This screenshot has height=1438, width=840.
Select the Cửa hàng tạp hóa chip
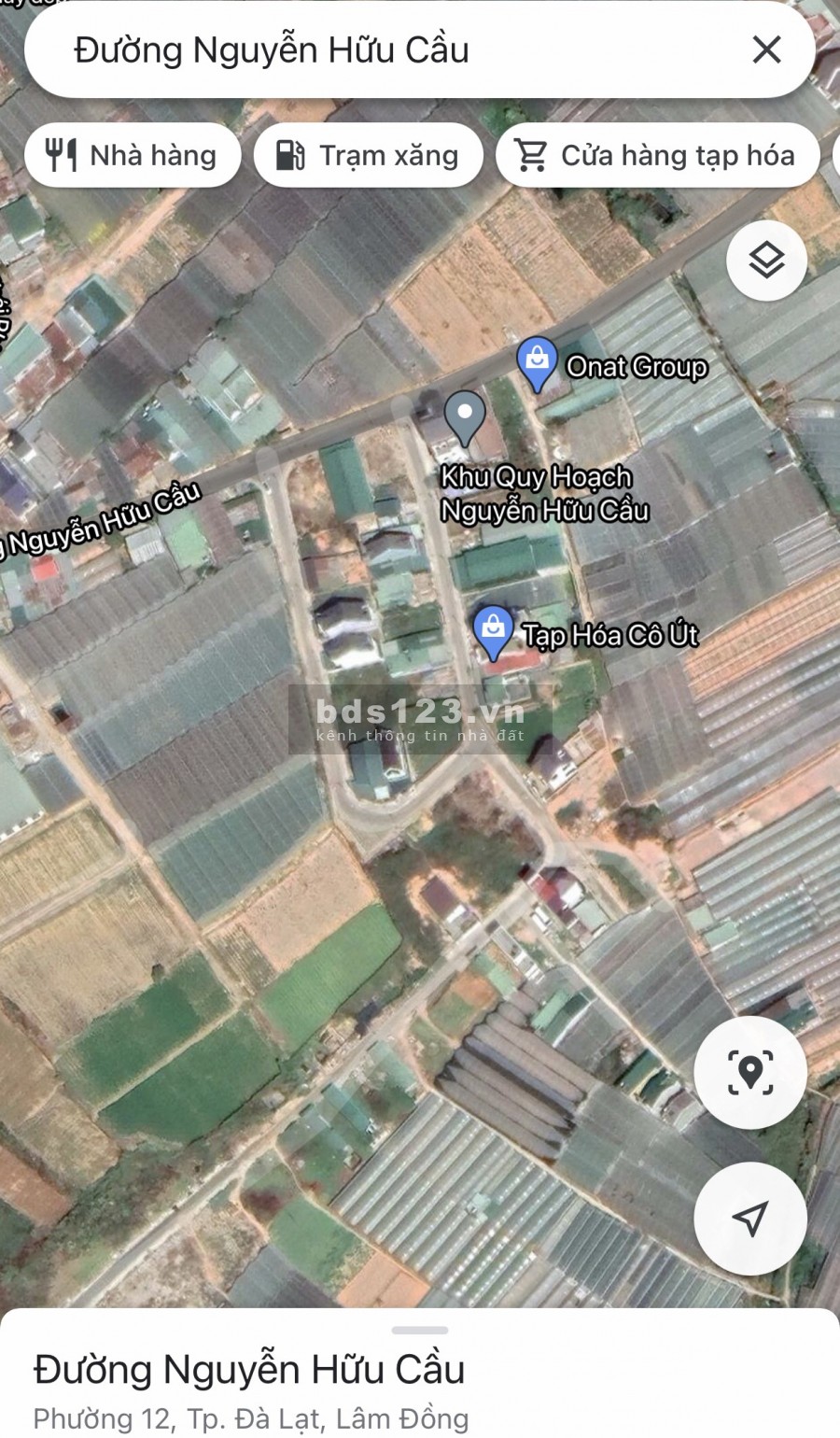point(658,155)
